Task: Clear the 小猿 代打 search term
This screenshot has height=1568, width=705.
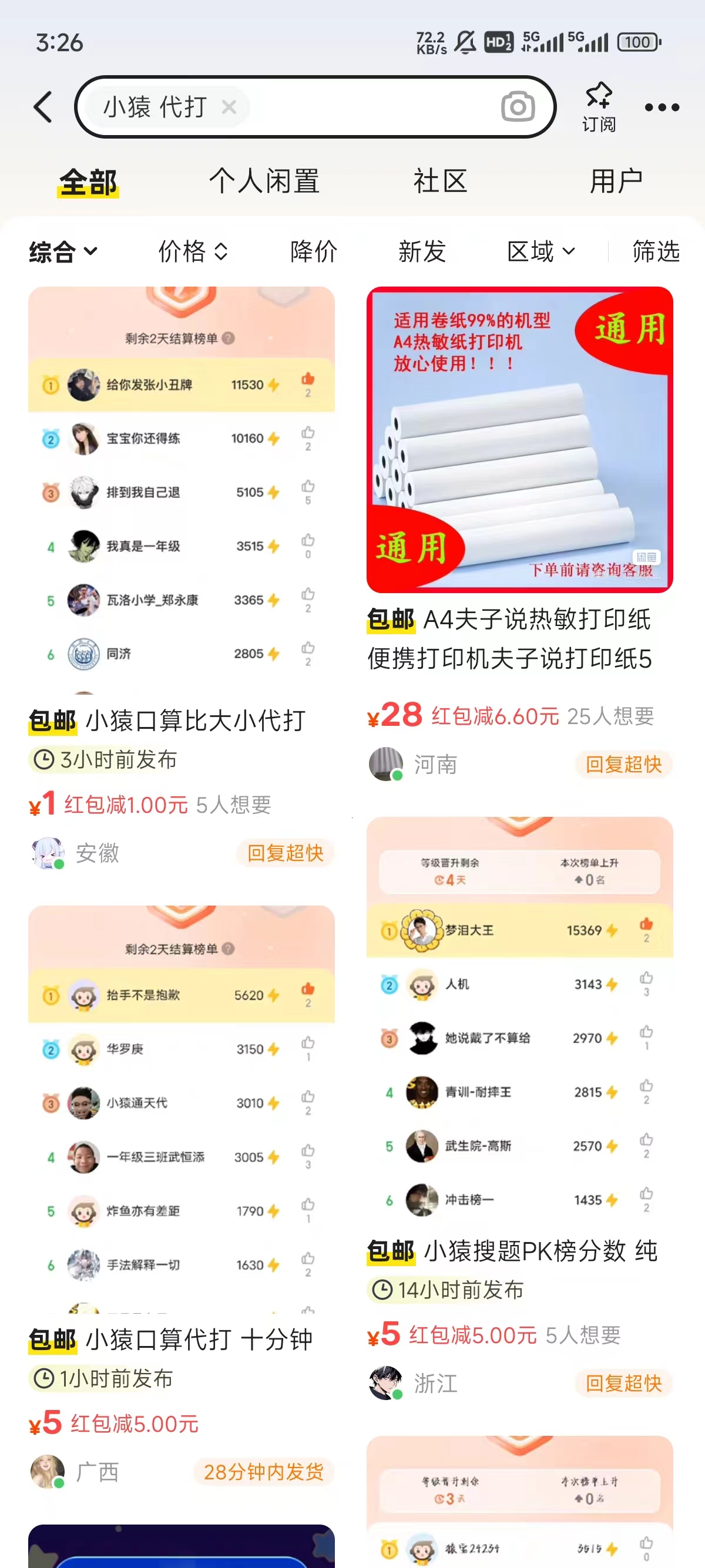Action: (x=229, y=107)
